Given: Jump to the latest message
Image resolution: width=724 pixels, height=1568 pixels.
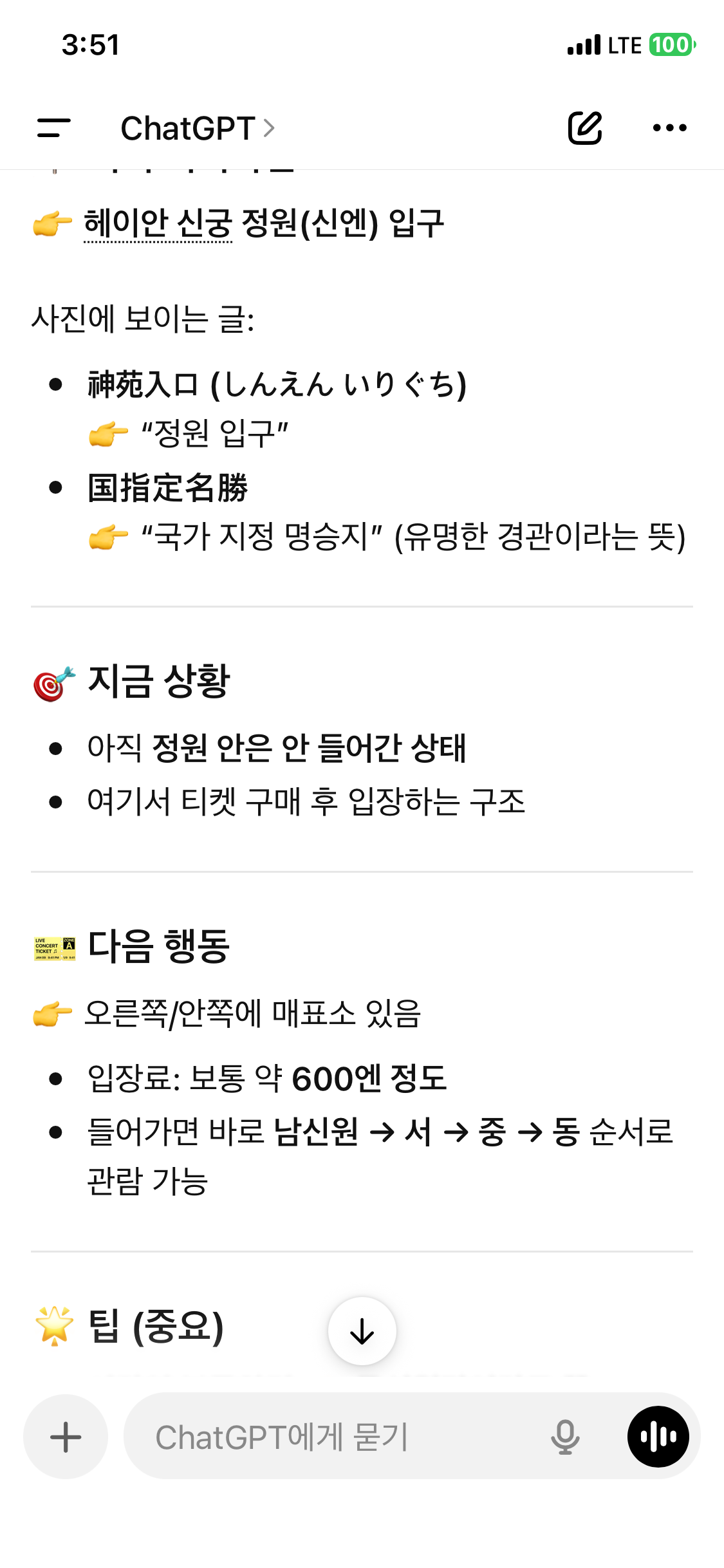Looking at the screenshot, I should (x=362, y=1331).
